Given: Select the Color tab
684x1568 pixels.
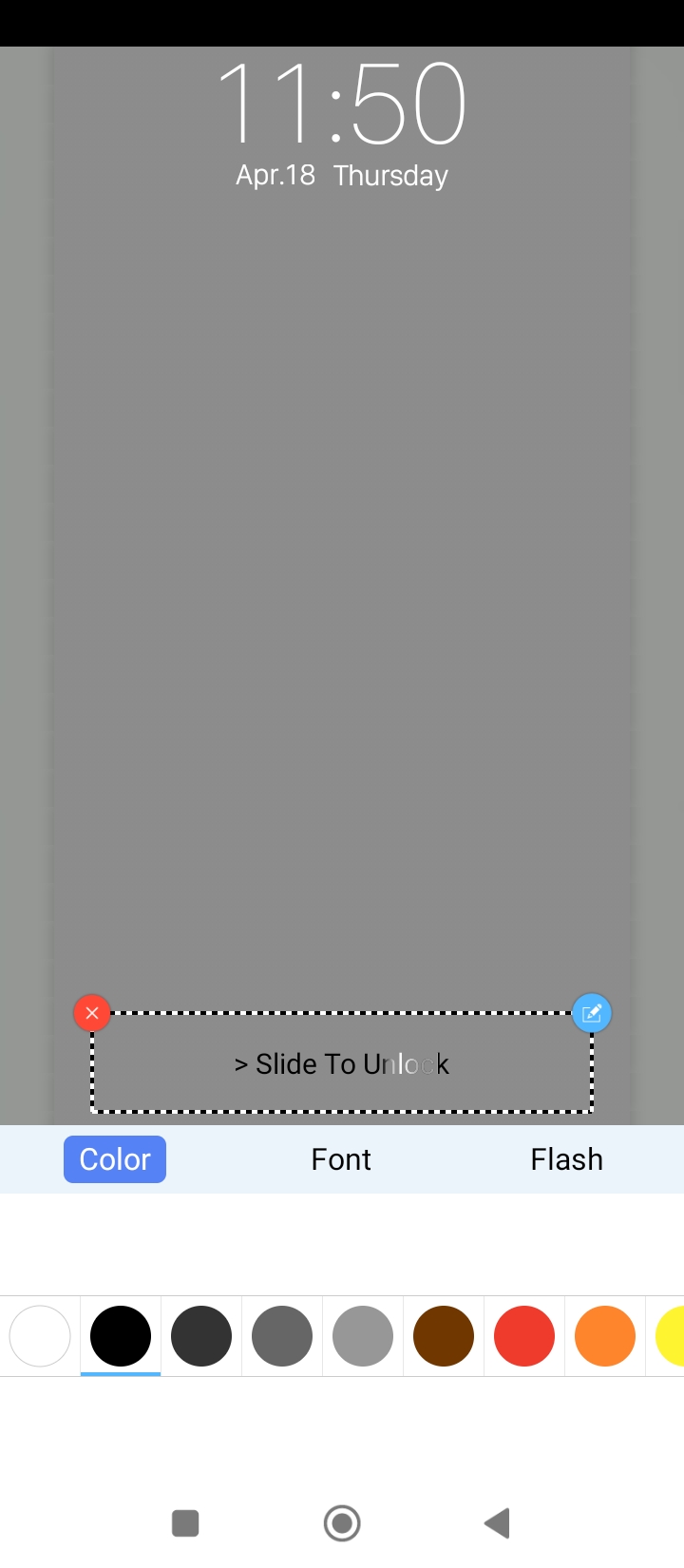Looking at the screenshot, I should point(115,1159).
